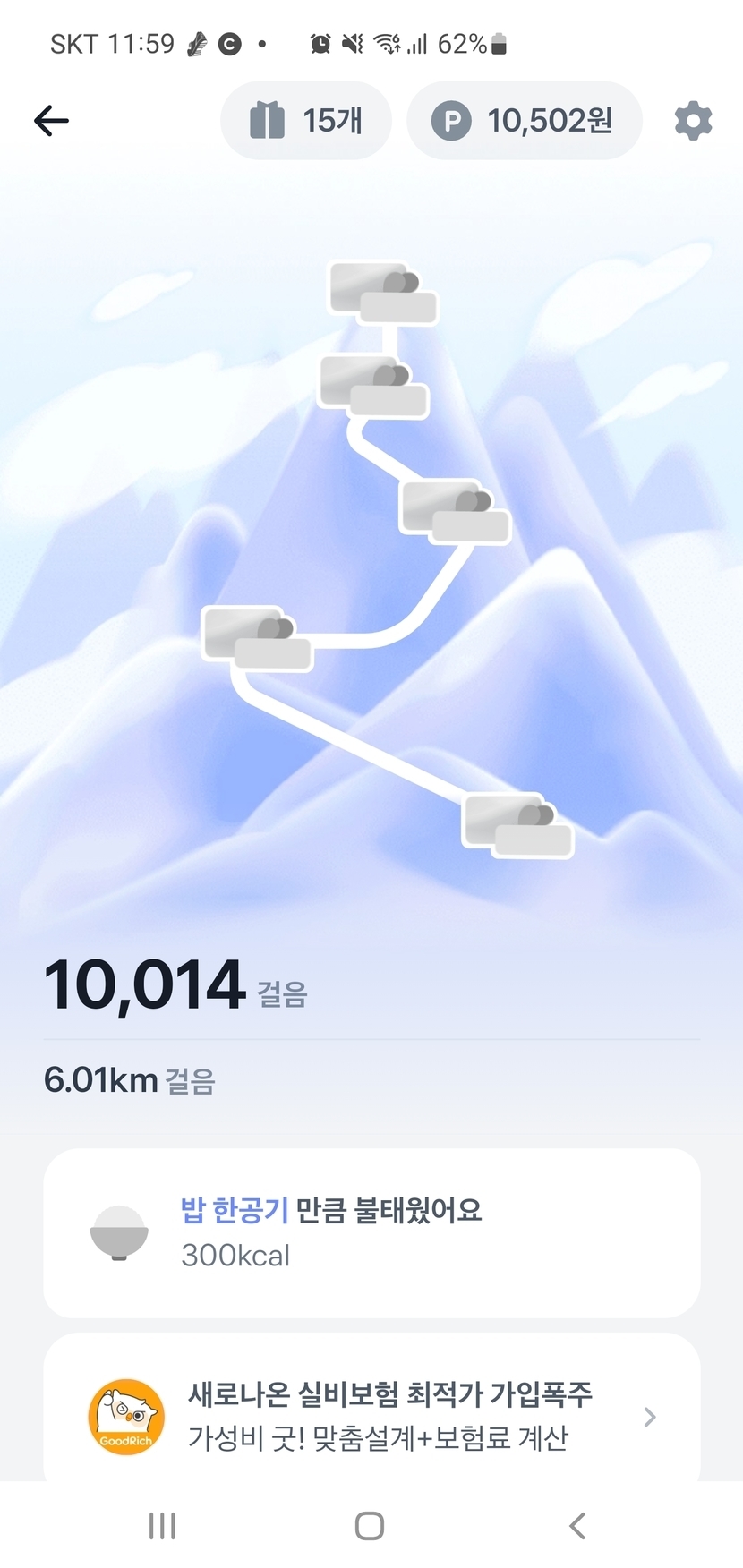743x1568 pixels.
Task: Go back using the top arrow
Action: [51, 121]
